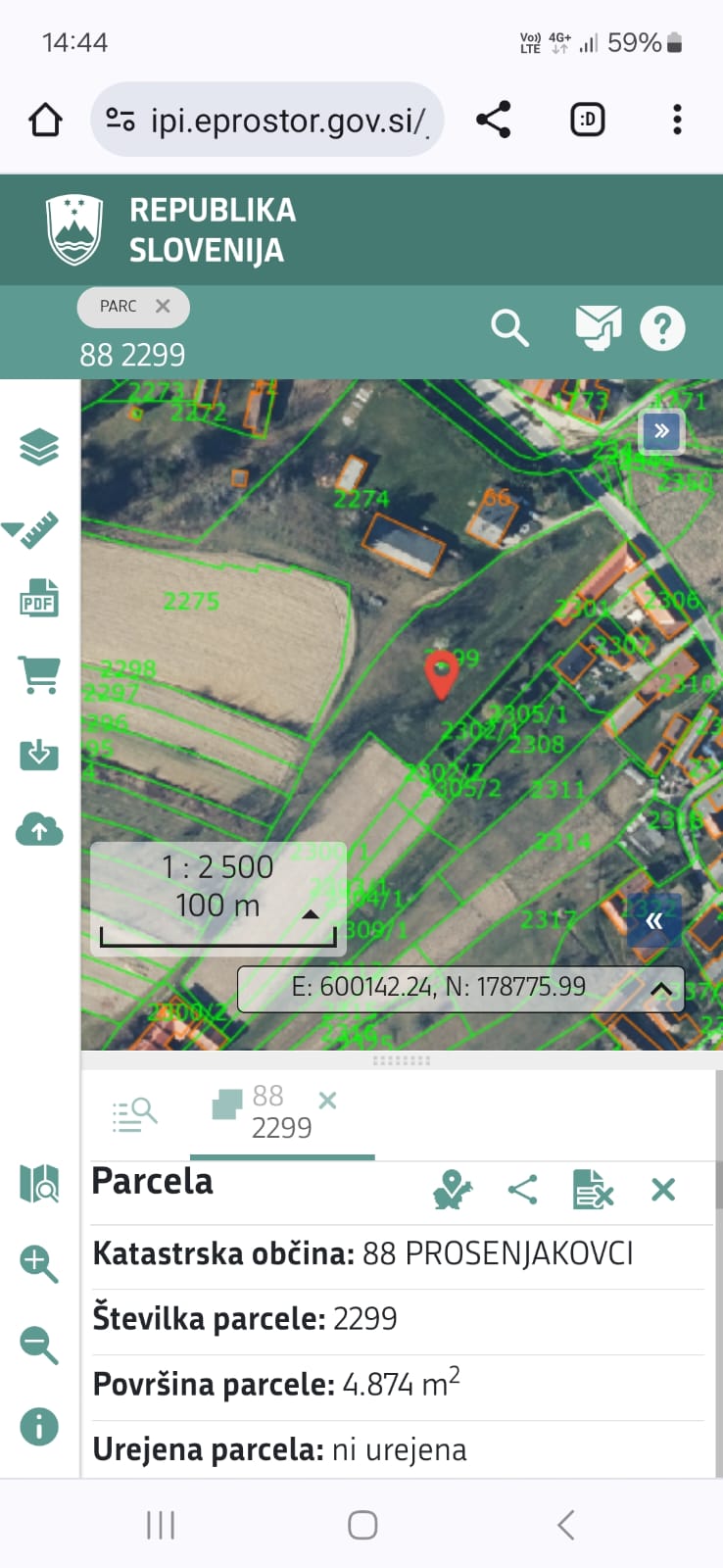Open the shopping cart
723x1568 pixels.
(39, 675)
